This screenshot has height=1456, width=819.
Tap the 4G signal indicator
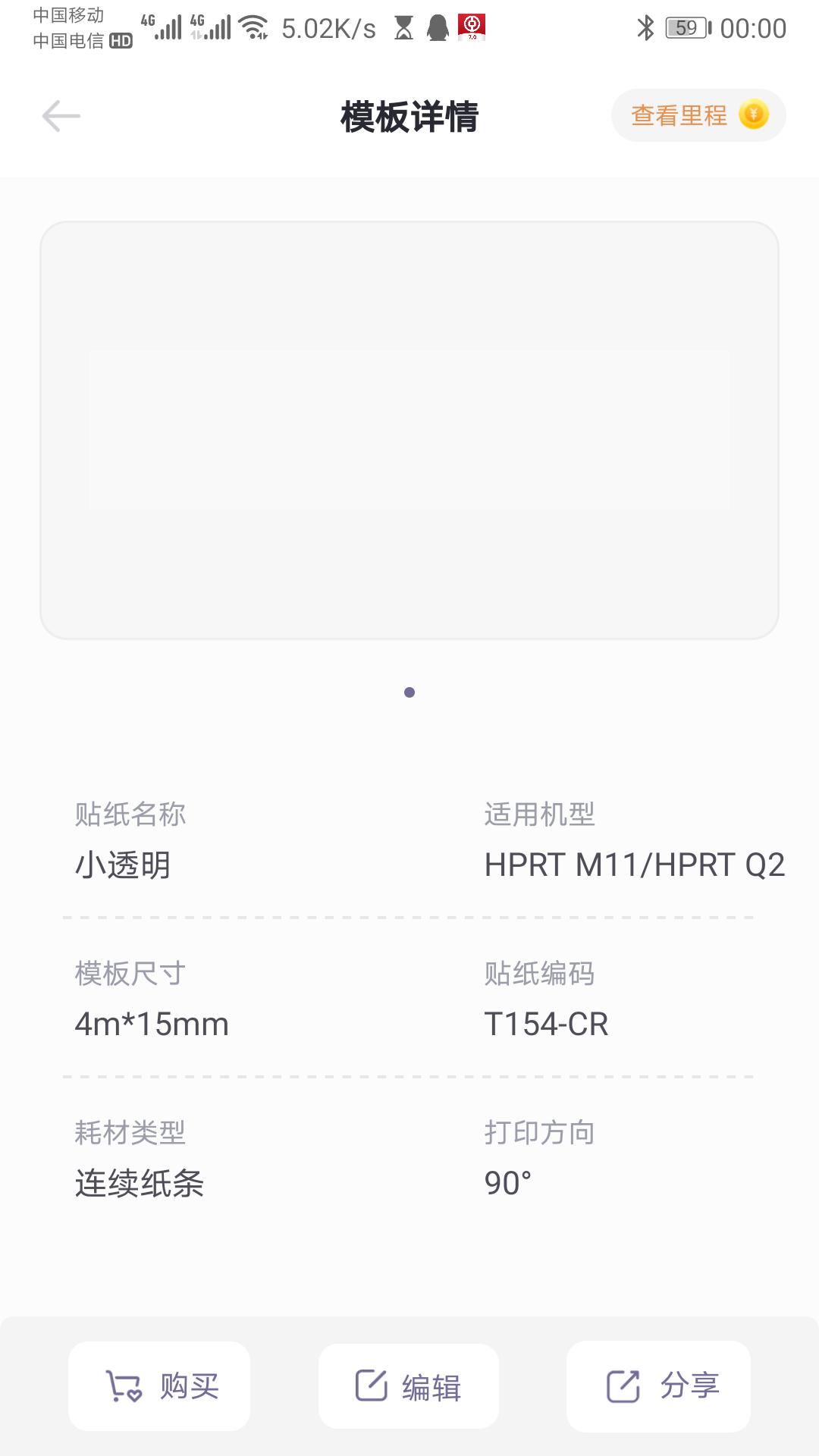pyautogui.click(x=161, y=26)
